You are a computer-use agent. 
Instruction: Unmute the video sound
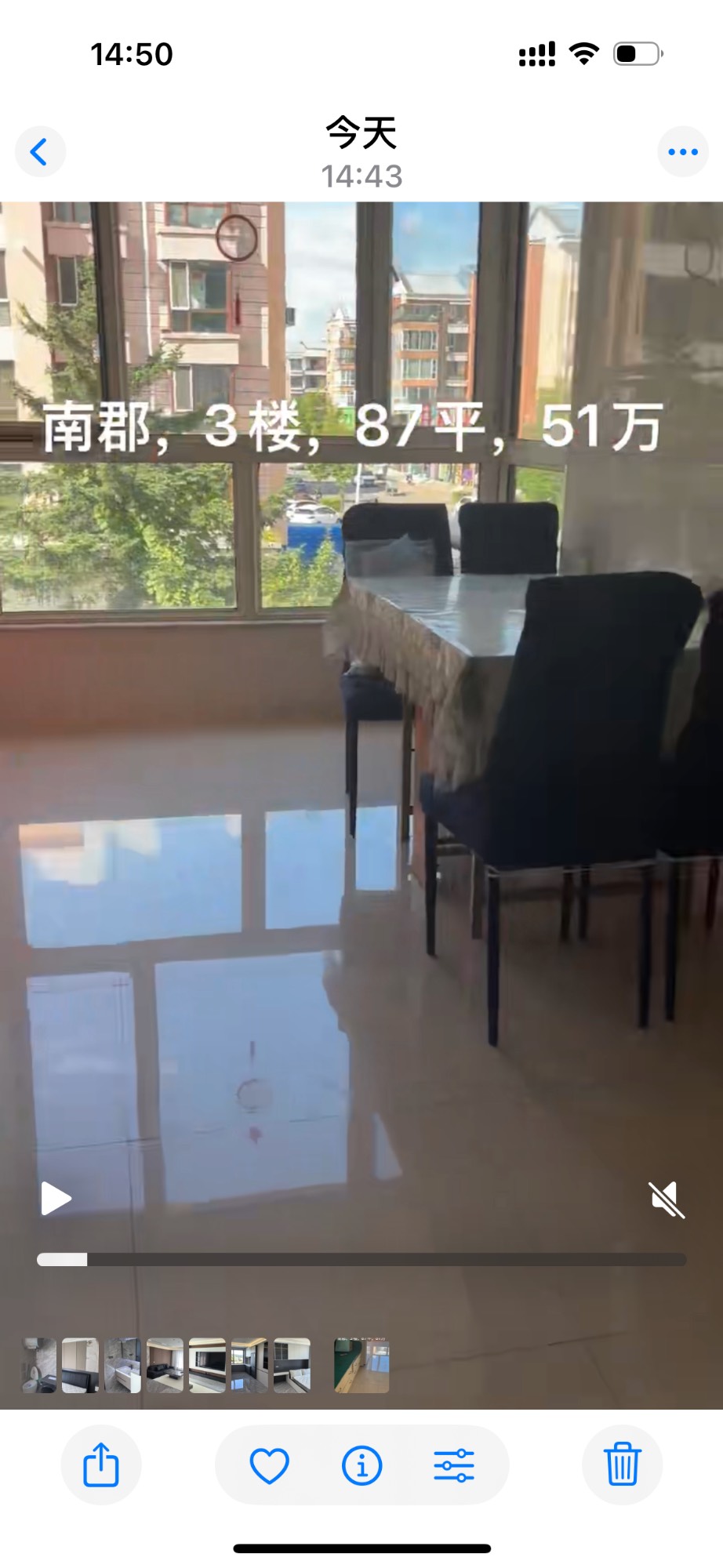pyautogui.click(x=667, y=1200)
